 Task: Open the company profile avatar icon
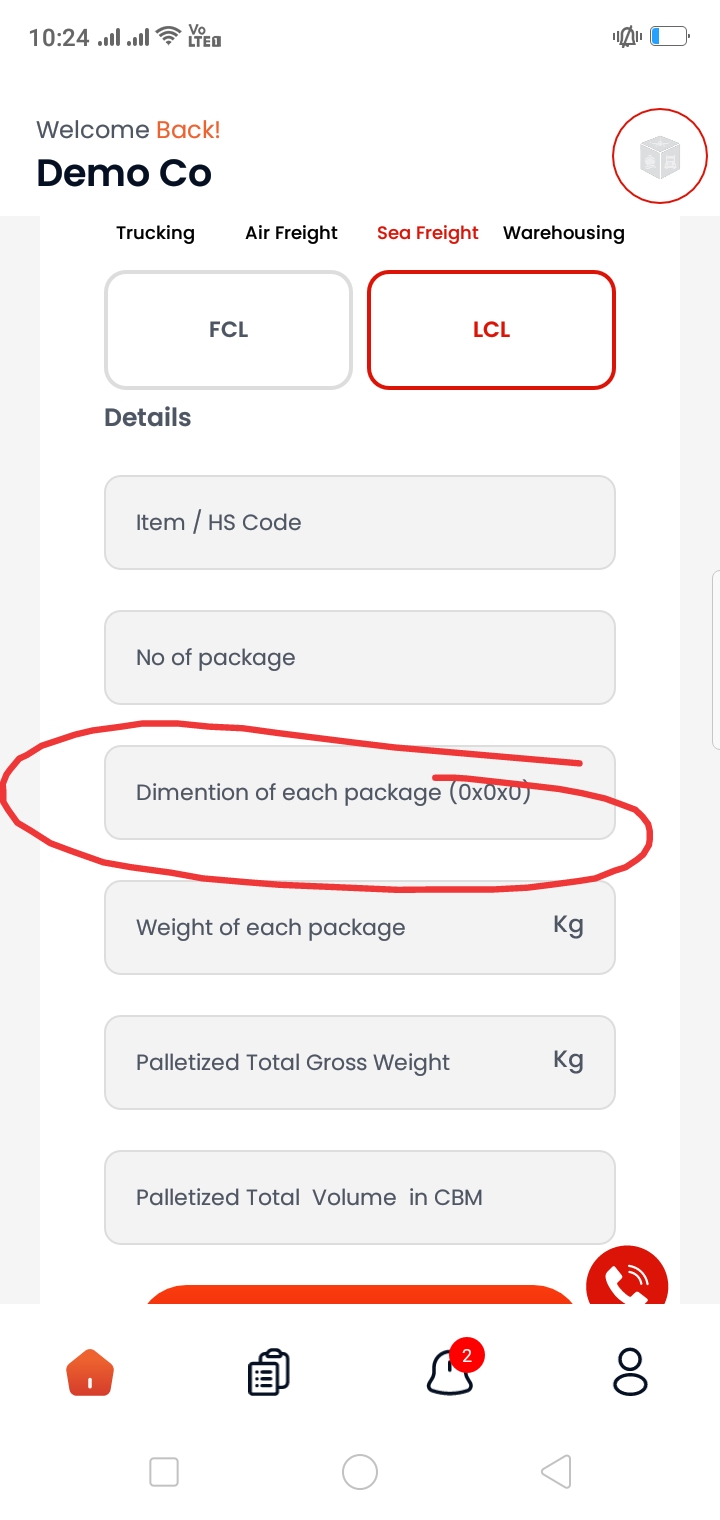tap(659, 157)
